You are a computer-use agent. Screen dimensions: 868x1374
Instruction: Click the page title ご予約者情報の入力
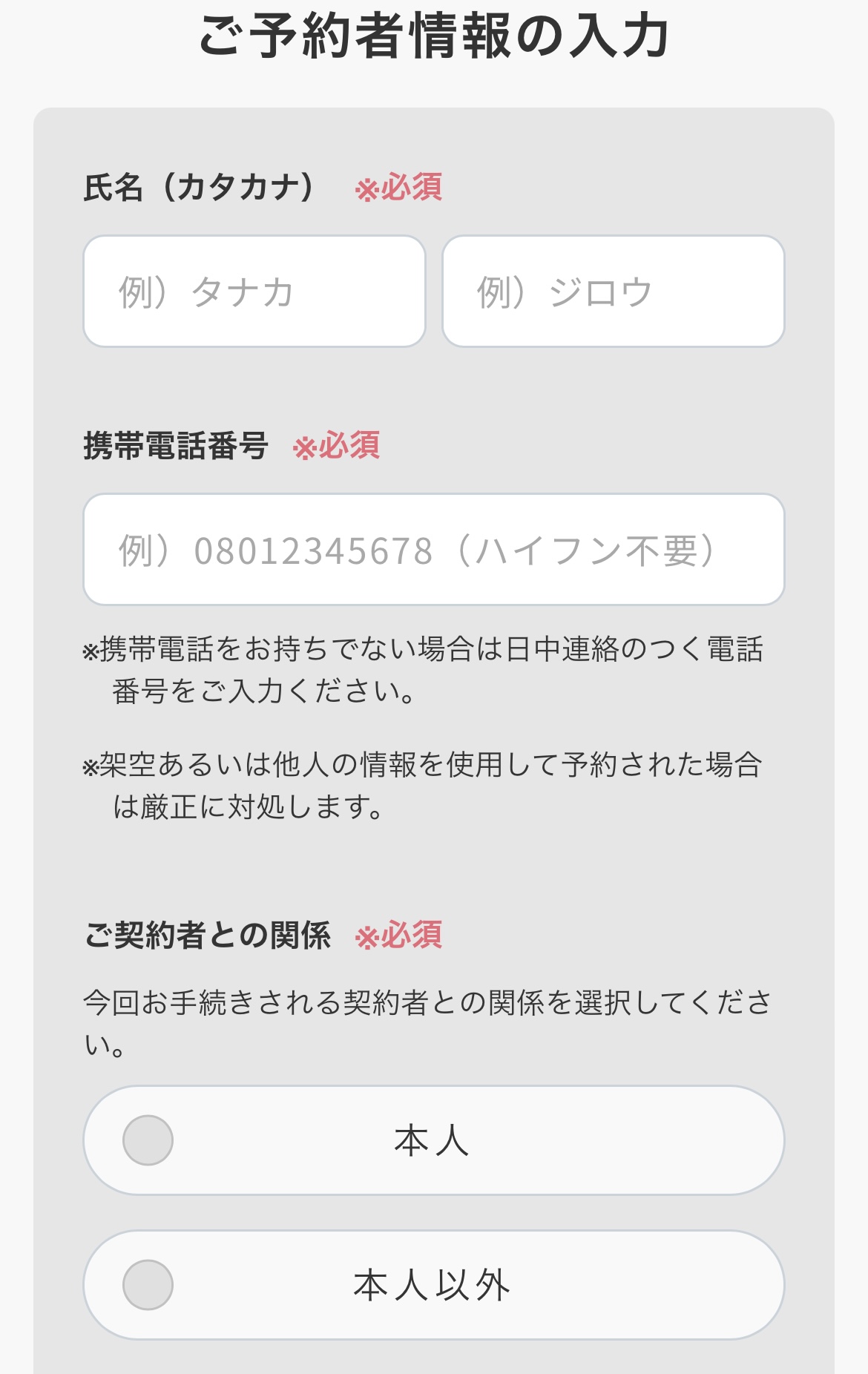(434, 36)
